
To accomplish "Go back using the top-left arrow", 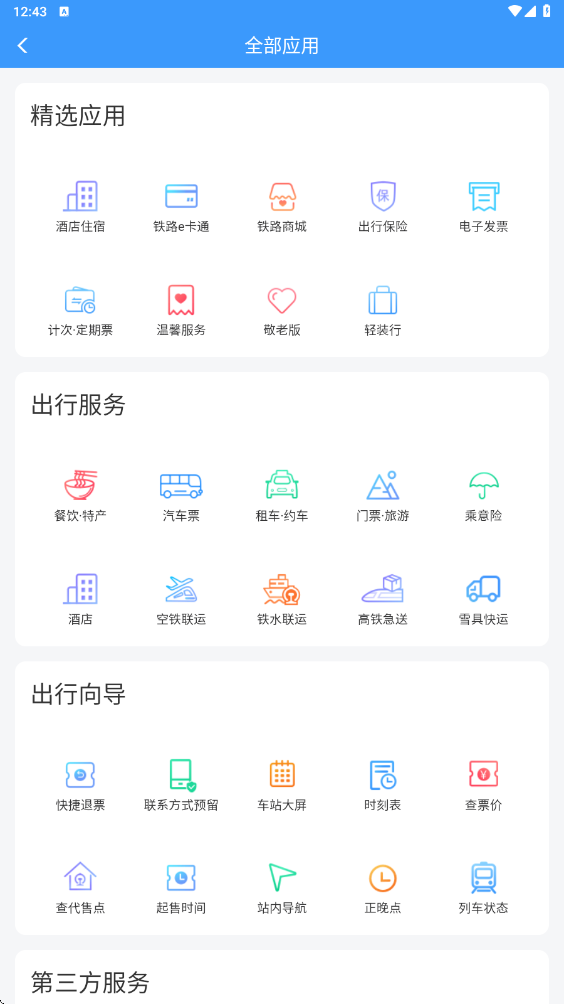I will pyautogui.click(x=23, y=45).
